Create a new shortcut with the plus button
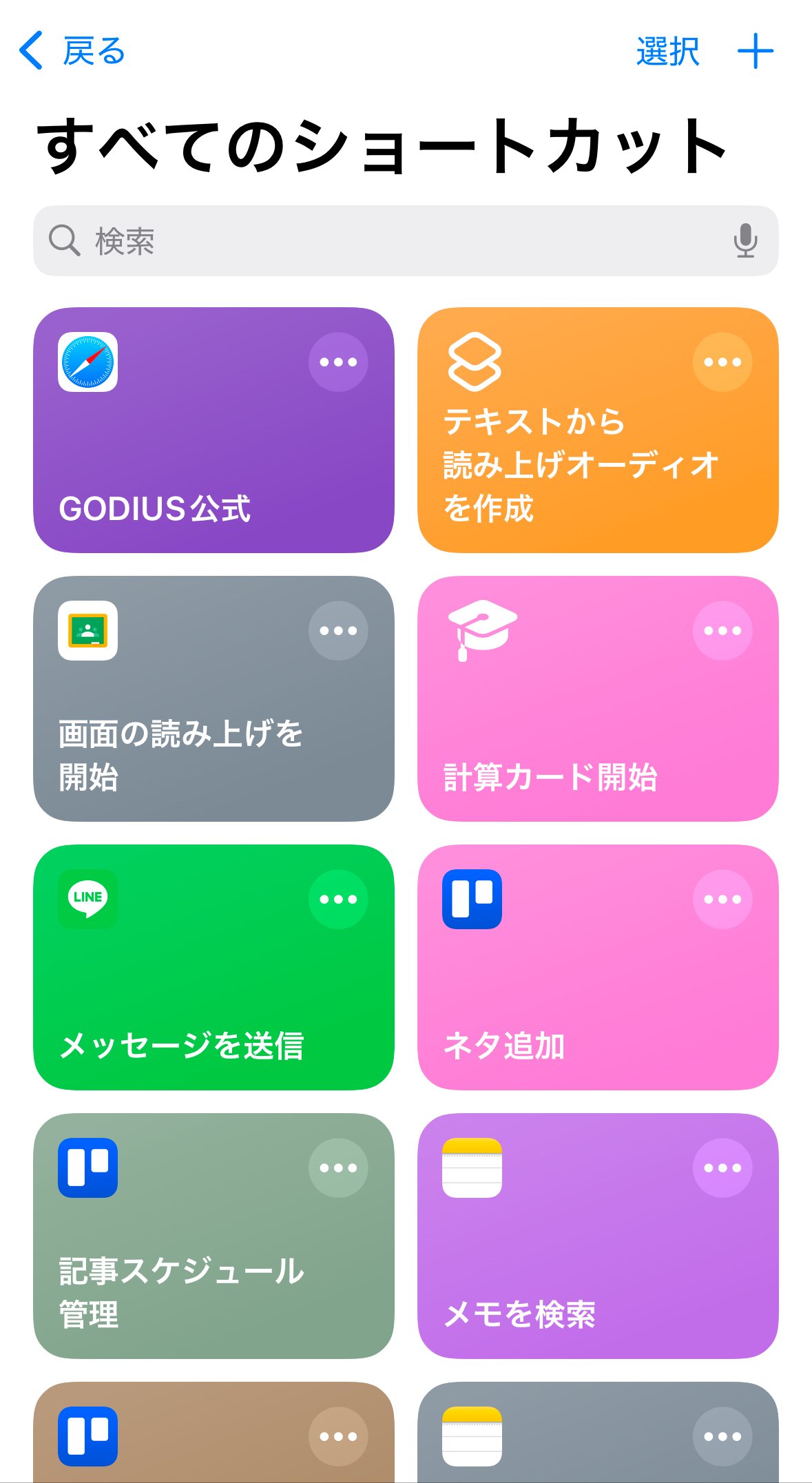 click(x=756, y=52)
